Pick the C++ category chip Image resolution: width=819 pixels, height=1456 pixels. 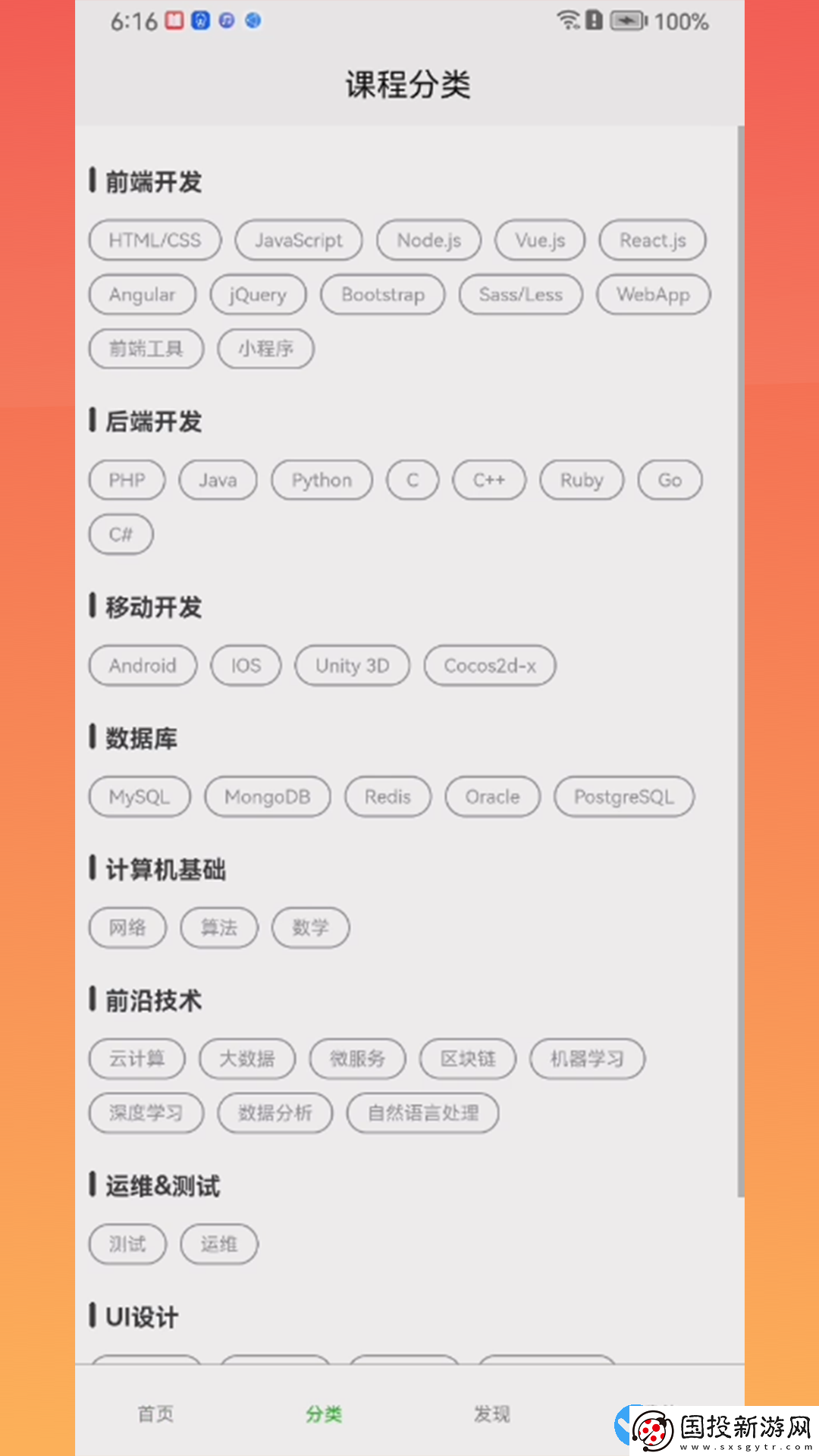[488, 480]
